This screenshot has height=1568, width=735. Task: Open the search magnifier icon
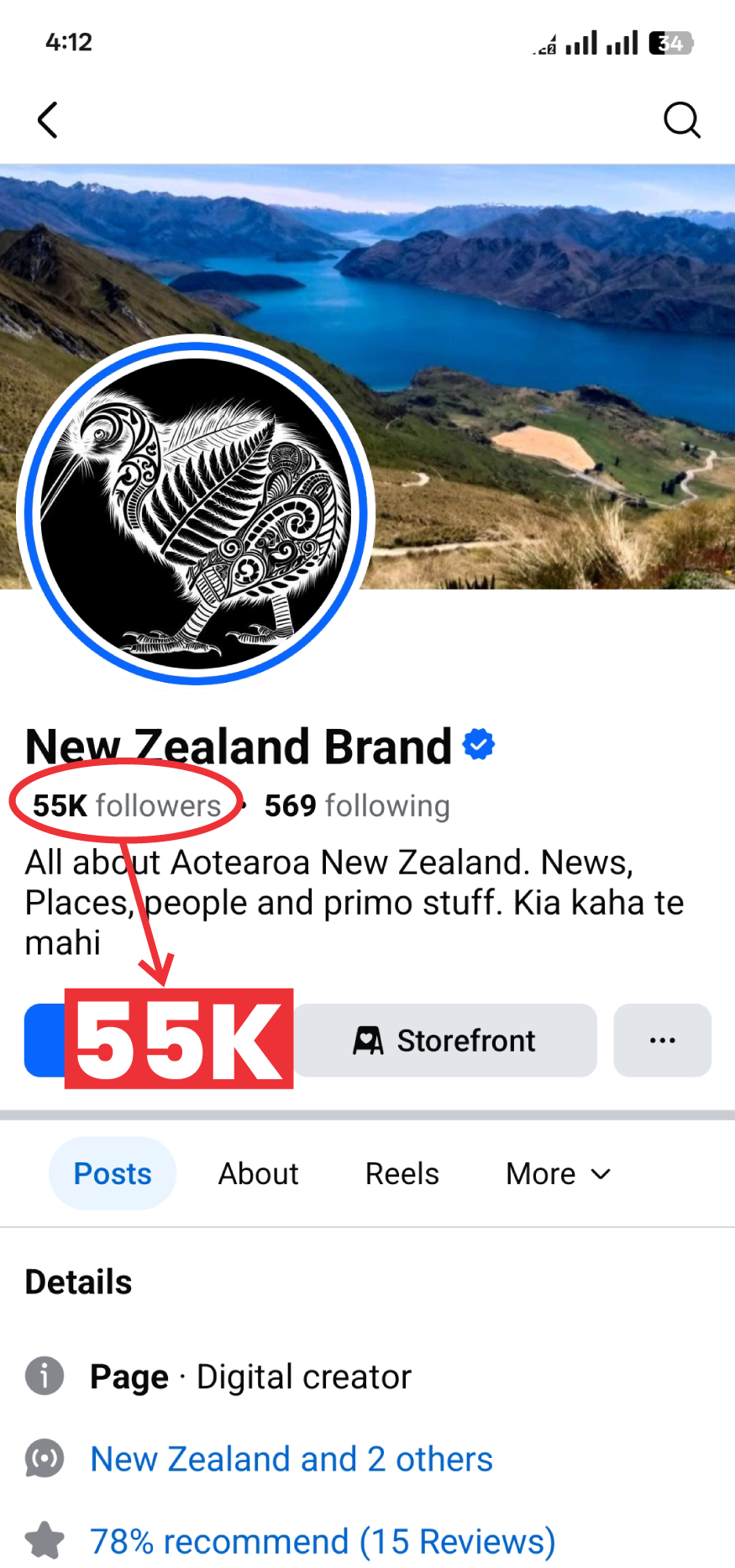pyautogui.click(x=681, y=120)
